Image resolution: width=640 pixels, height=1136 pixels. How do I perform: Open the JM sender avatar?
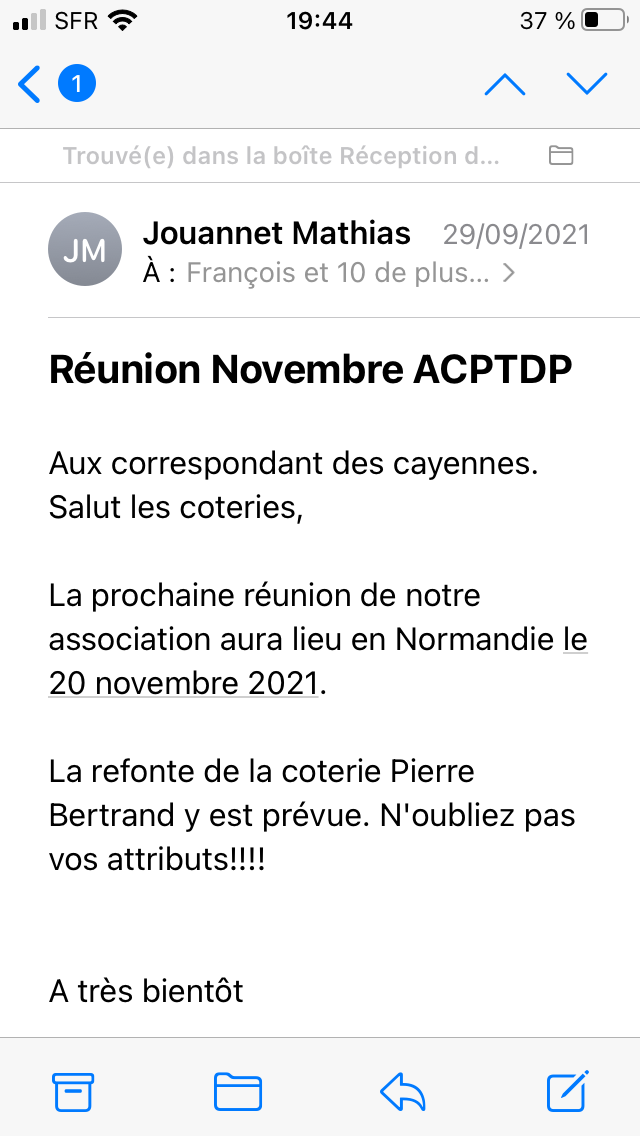(x=85, y=250)
